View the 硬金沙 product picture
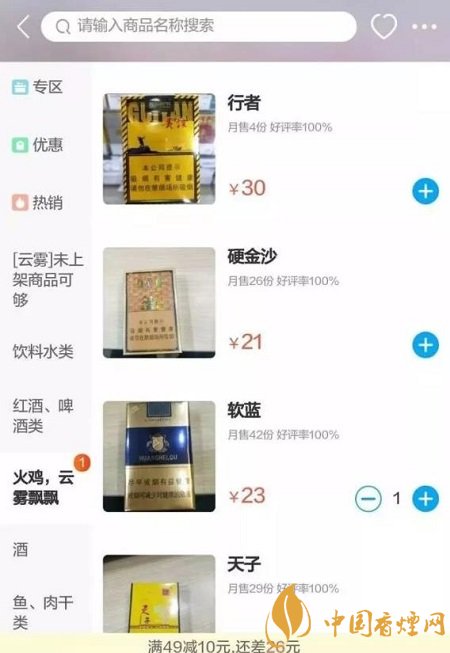Image resolution: width=450 pixels, height=653 pixels. click(159, 303)
